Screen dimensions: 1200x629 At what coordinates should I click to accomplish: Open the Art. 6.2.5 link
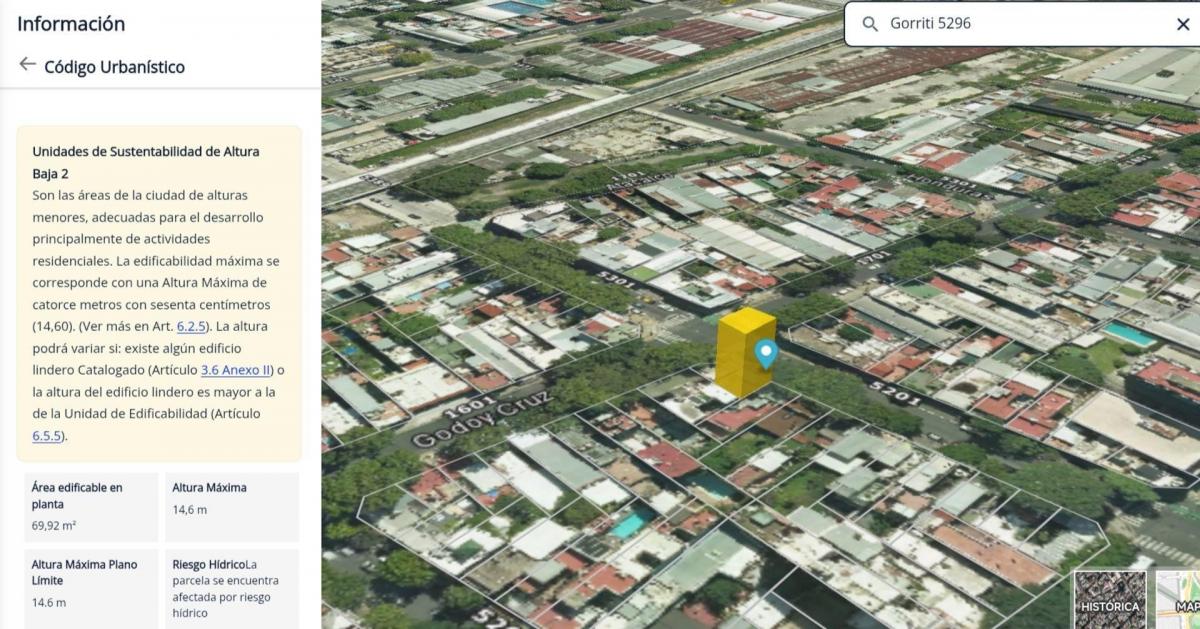coord(191,326)
